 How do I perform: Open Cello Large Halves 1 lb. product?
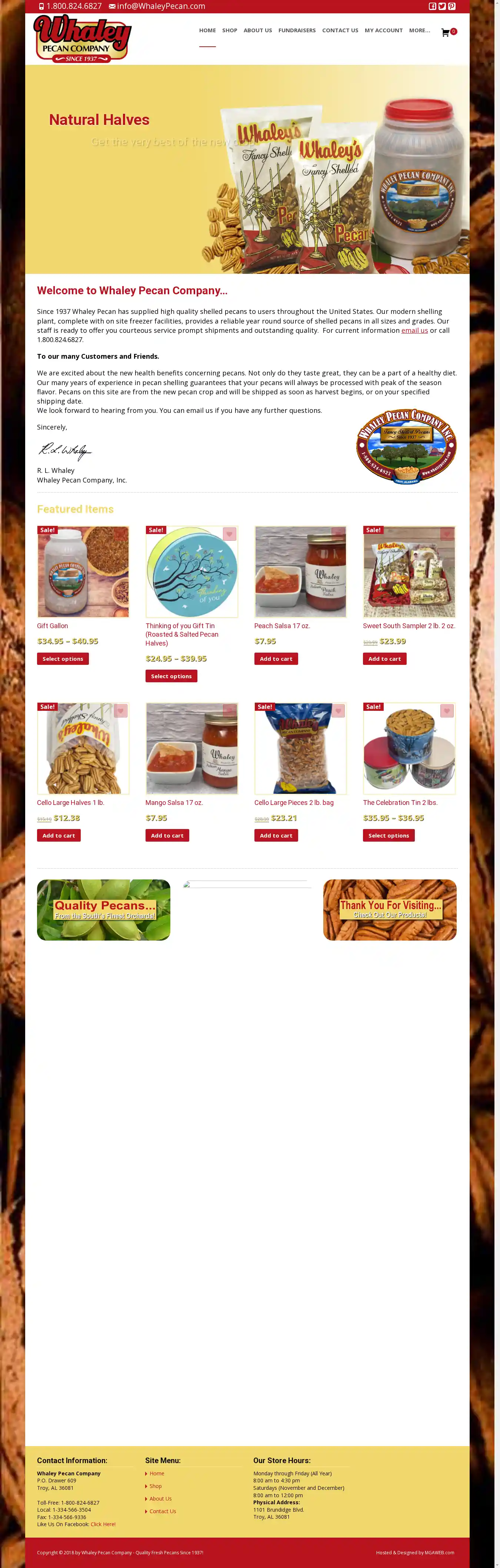point(71,802)
